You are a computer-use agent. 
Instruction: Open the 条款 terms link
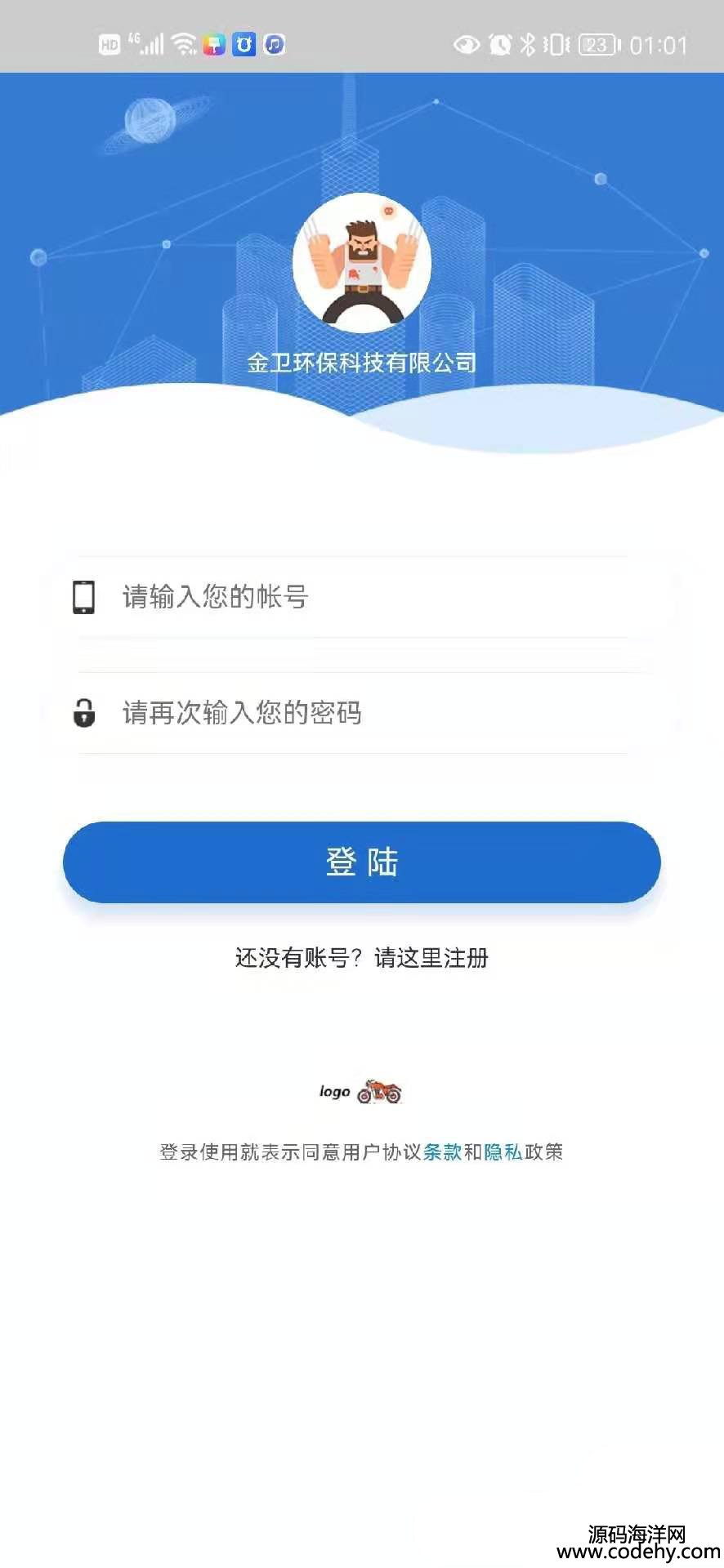443,1151
